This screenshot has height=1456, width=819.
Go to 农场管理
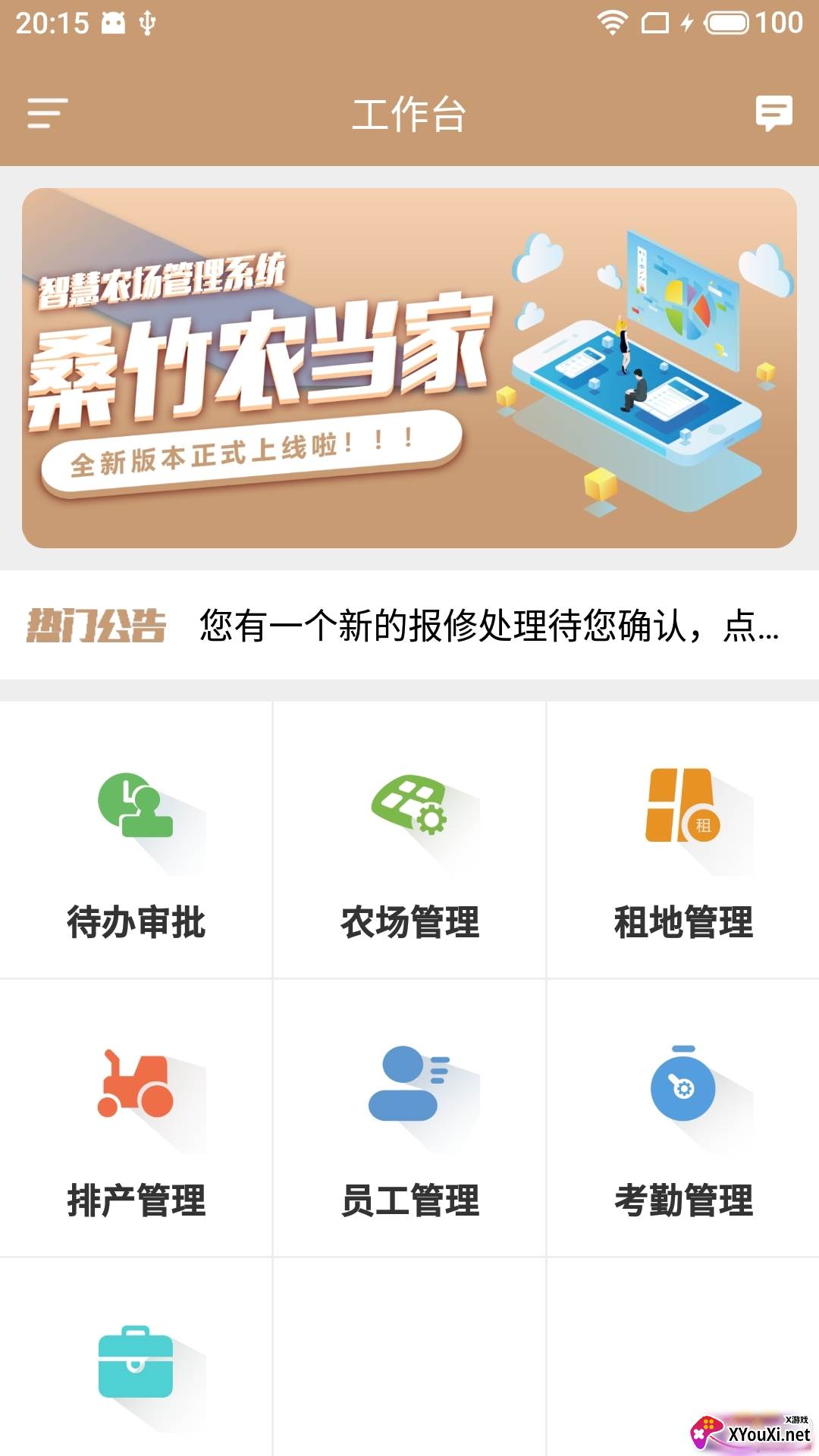click(409, 842)
